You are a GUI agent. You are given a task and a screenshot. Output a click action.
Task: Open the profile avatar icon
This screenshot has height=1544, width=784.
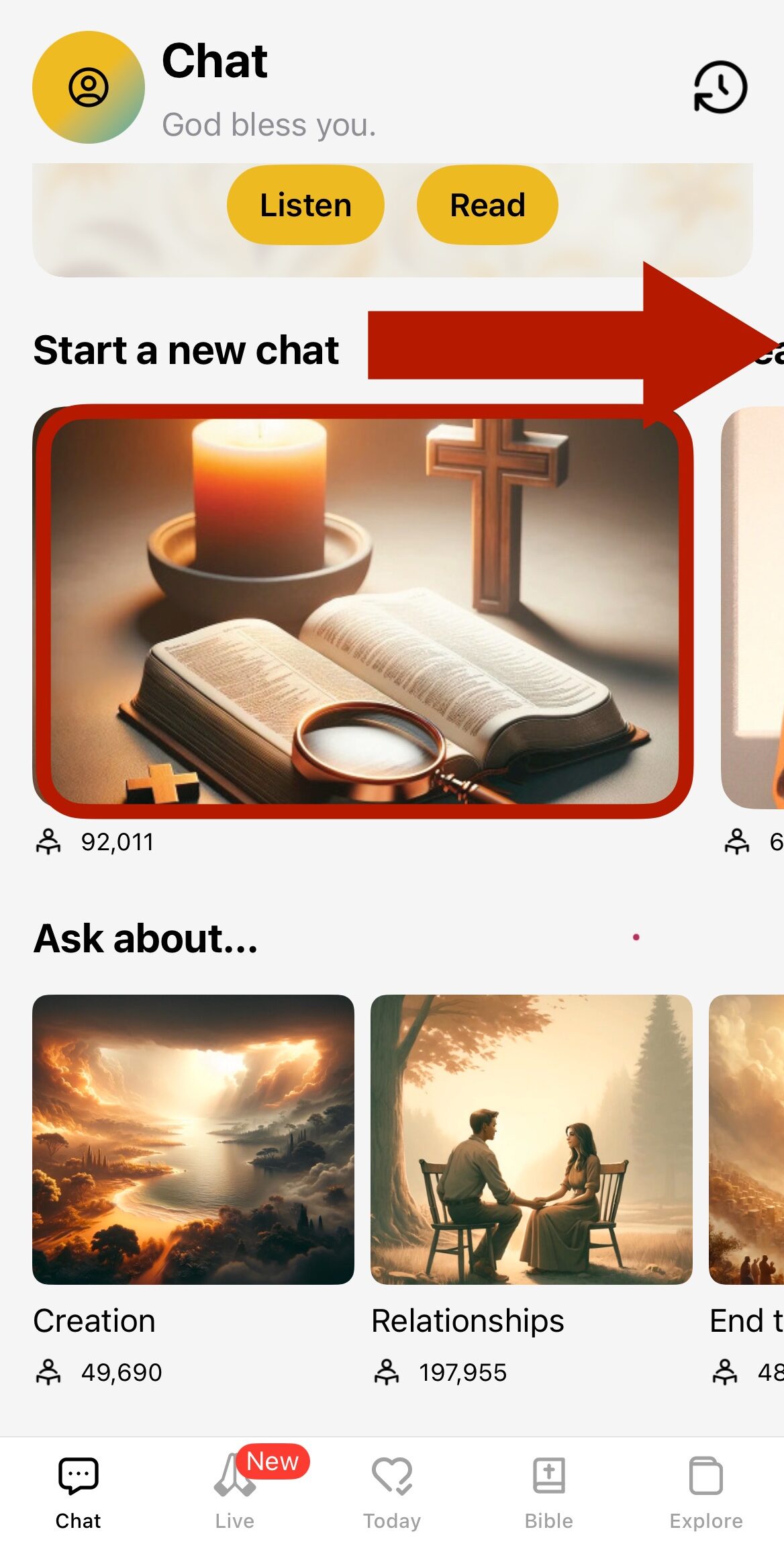(88, 87)
